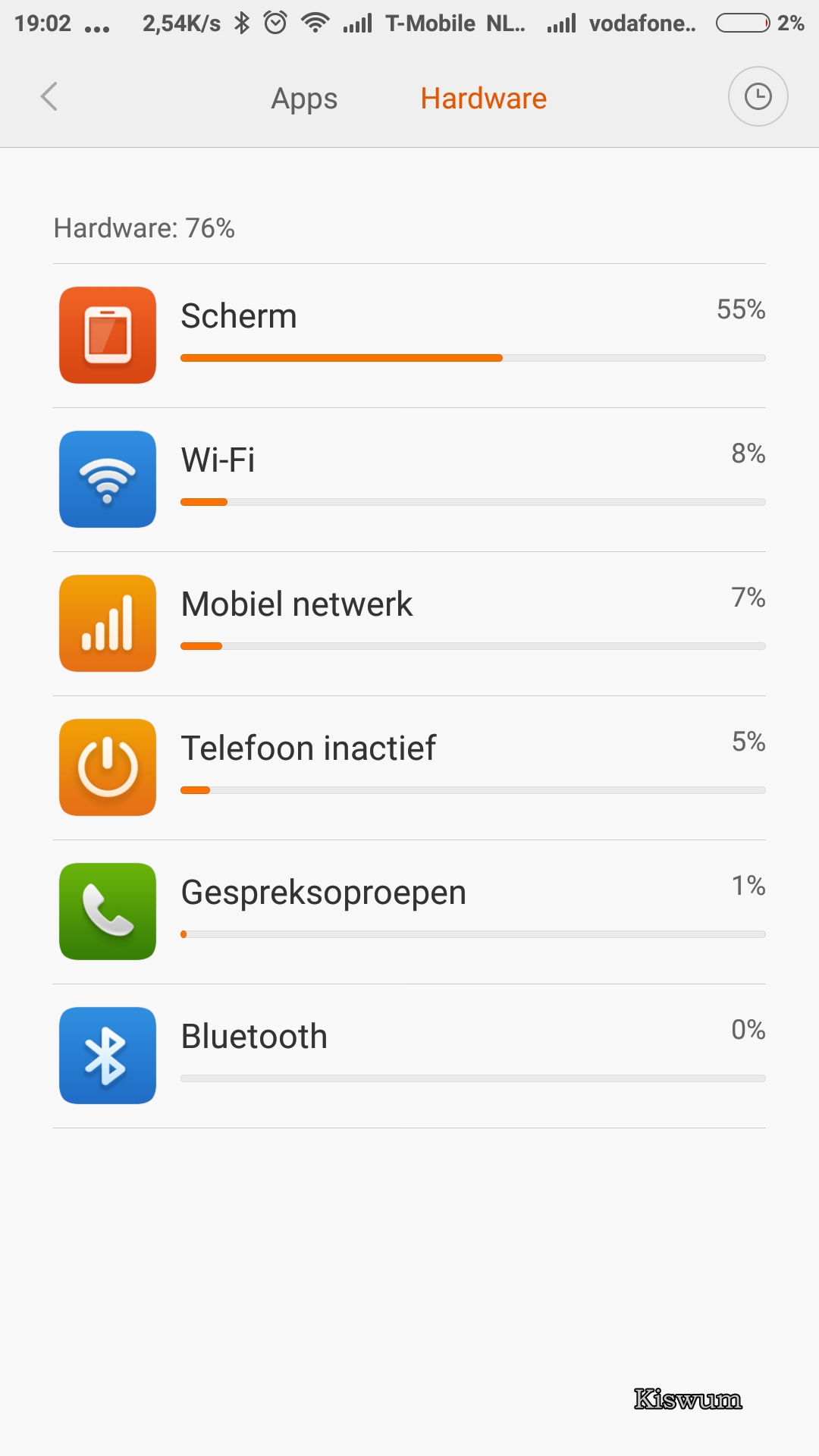Screen dimensions: 819x1456
Task: Select the Hardware tab
Action: 483,99
